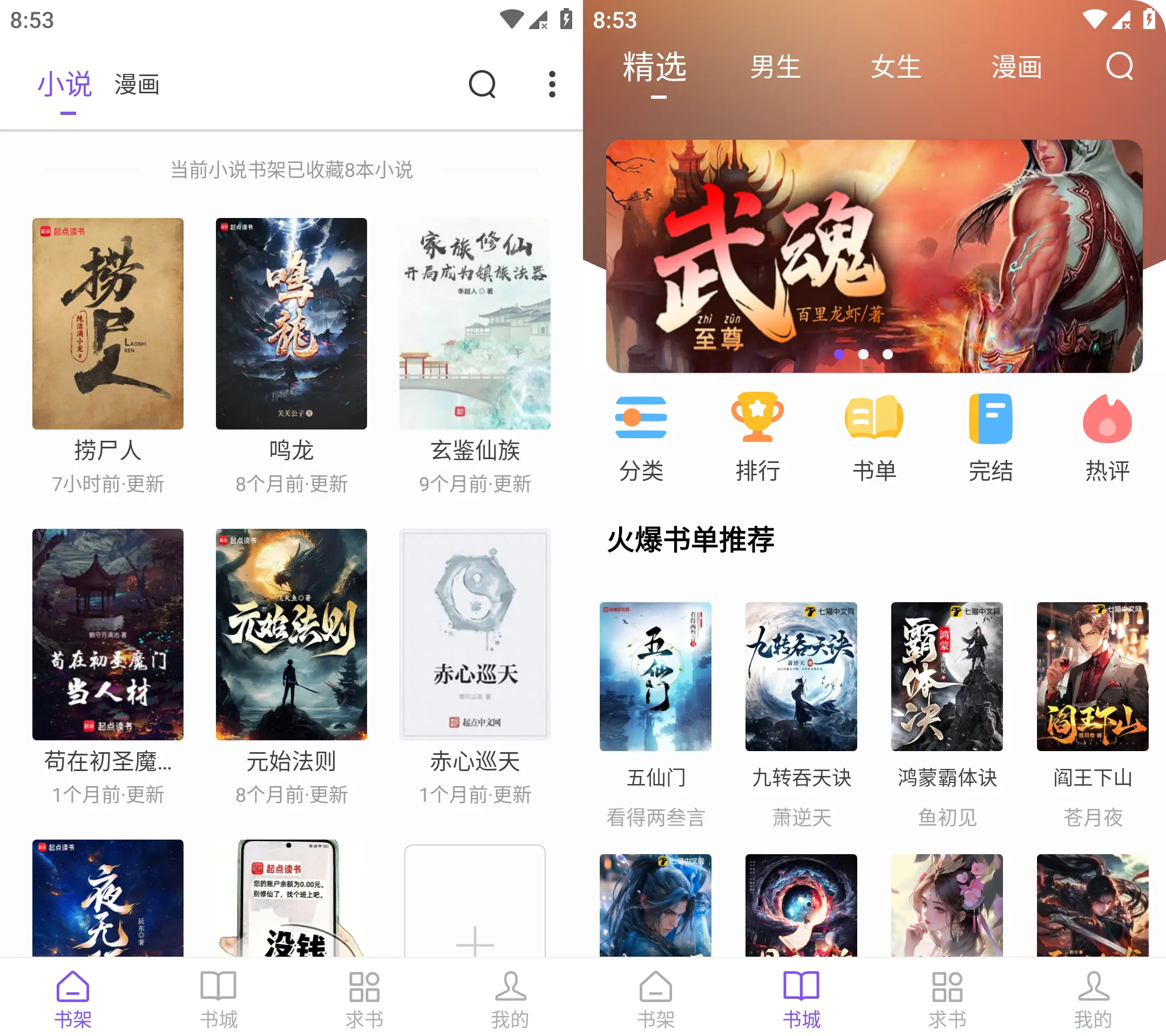Open the three-dot overflow menu
The height and width of the screenshot is (1036, 1166).
[552, 84]
